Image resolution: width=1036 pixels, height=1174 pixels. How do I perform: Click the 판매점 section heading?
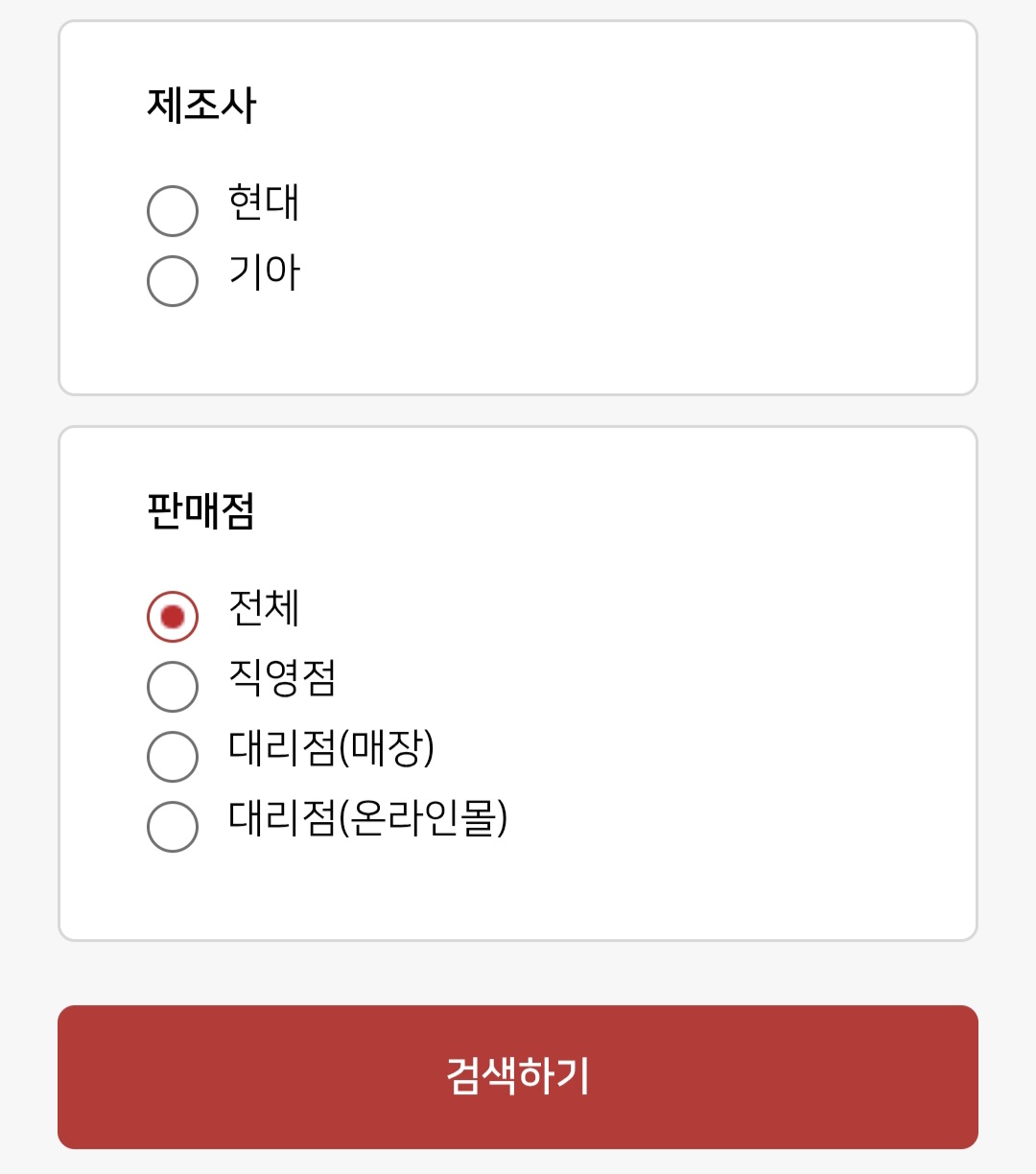click(200, 505)
